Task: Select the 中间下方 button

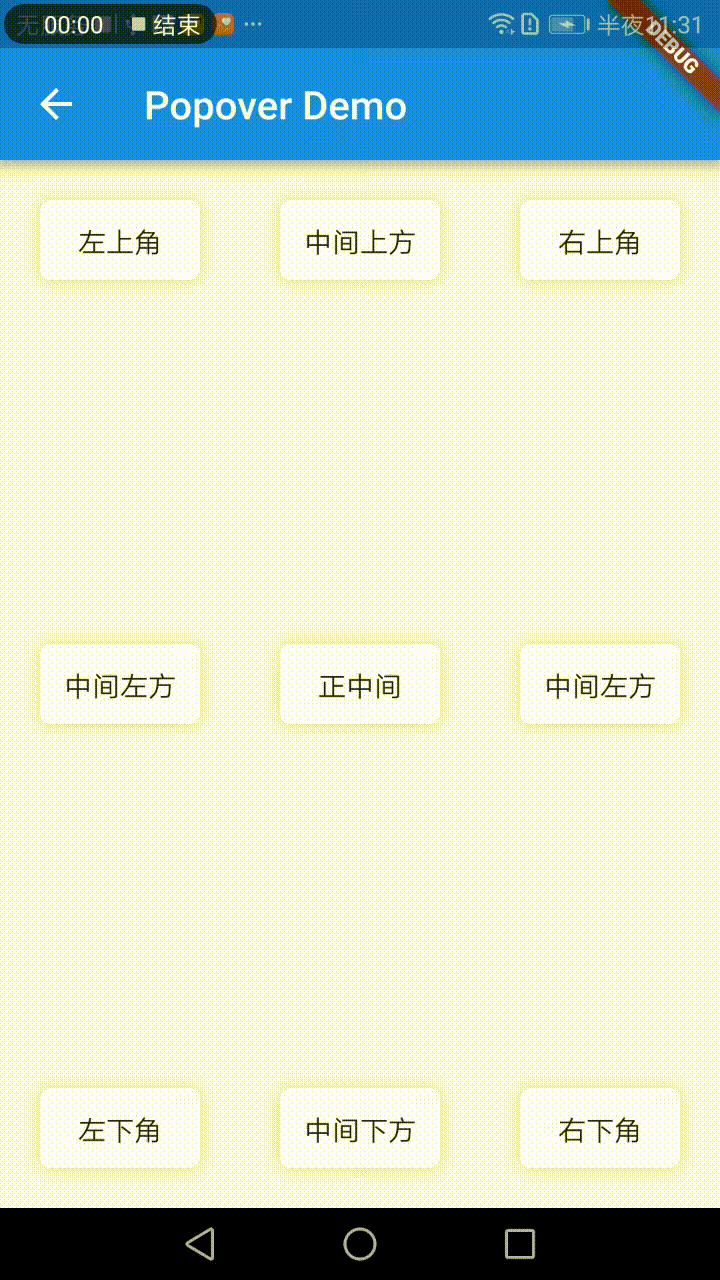Action: (360, 1128)
